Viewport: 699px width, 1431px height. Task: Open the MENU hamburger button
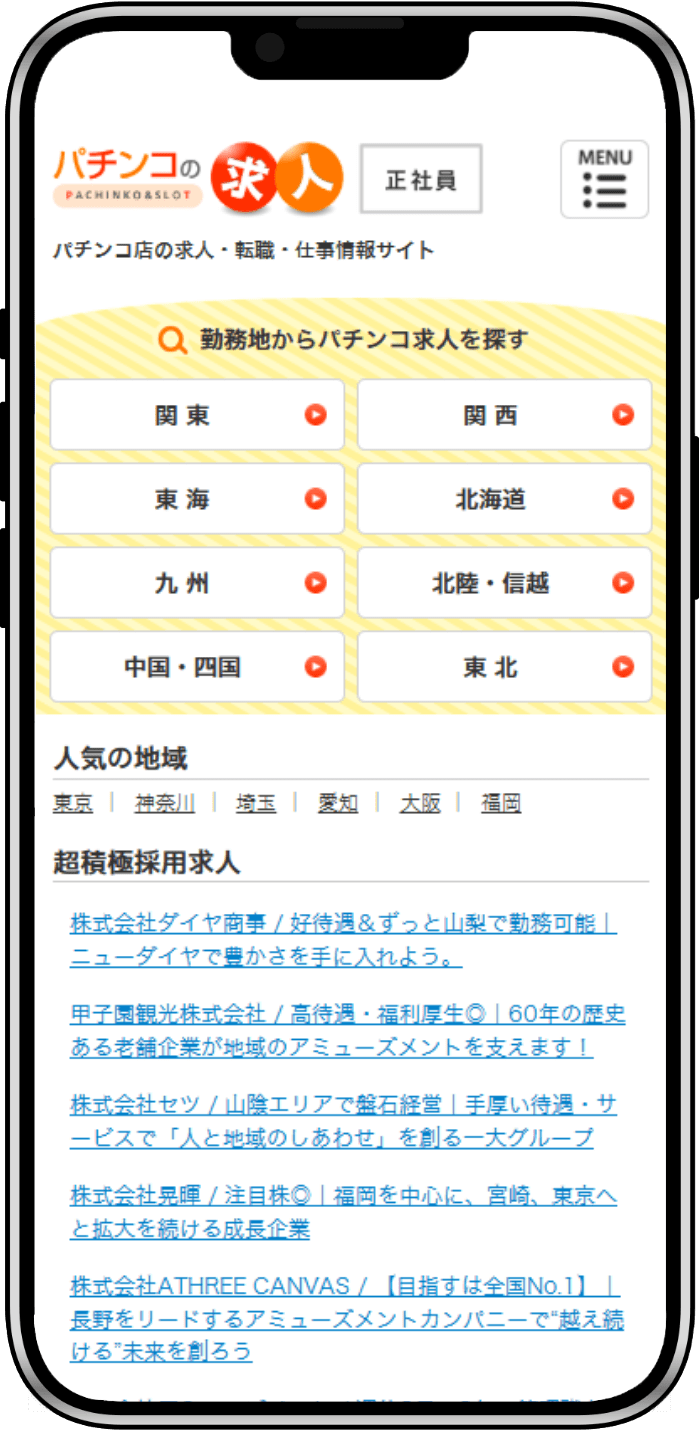tap(604, 179)
